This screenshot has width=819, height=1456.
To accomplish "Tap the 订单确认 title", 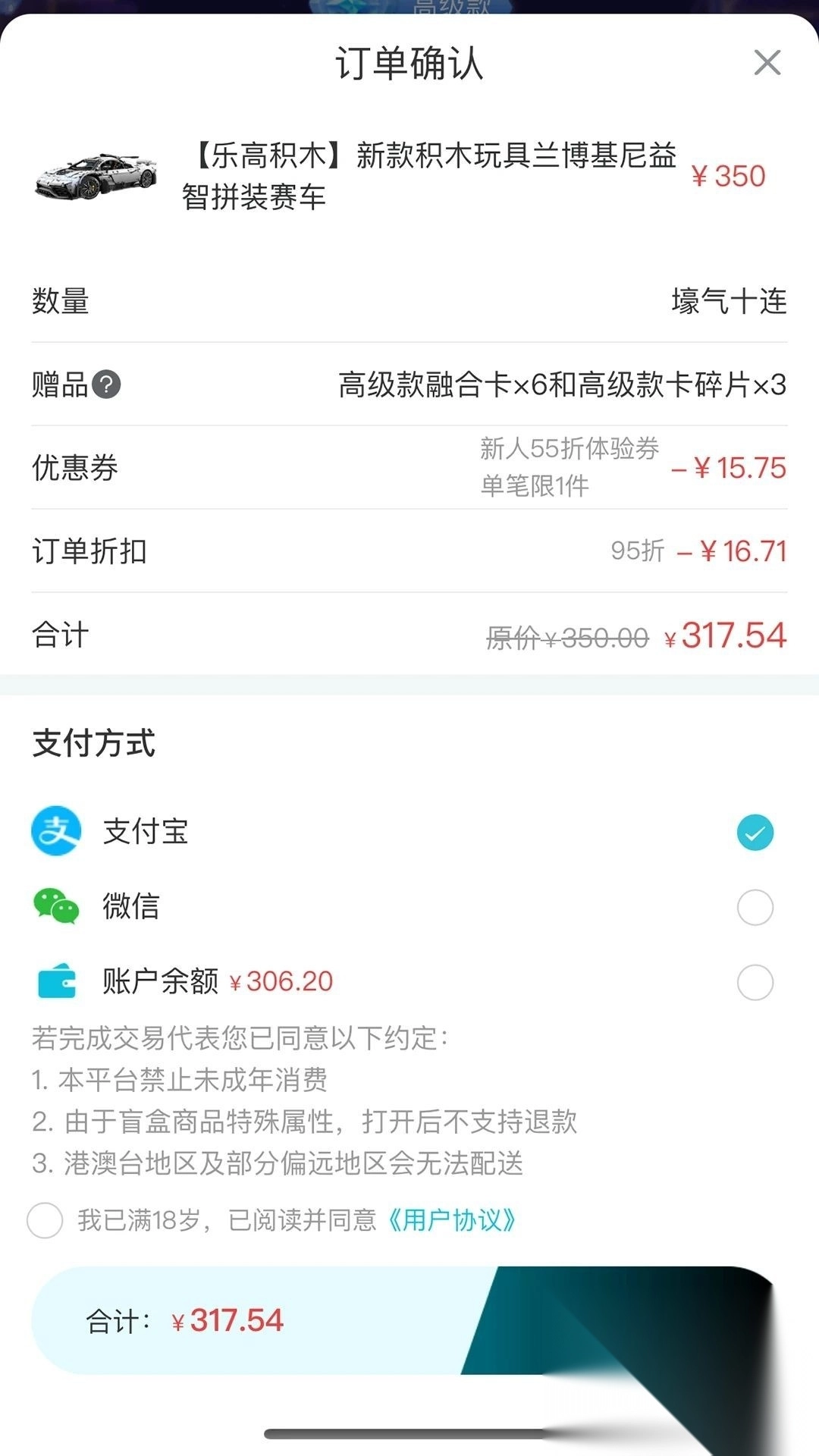I will [x=409, y=64].
